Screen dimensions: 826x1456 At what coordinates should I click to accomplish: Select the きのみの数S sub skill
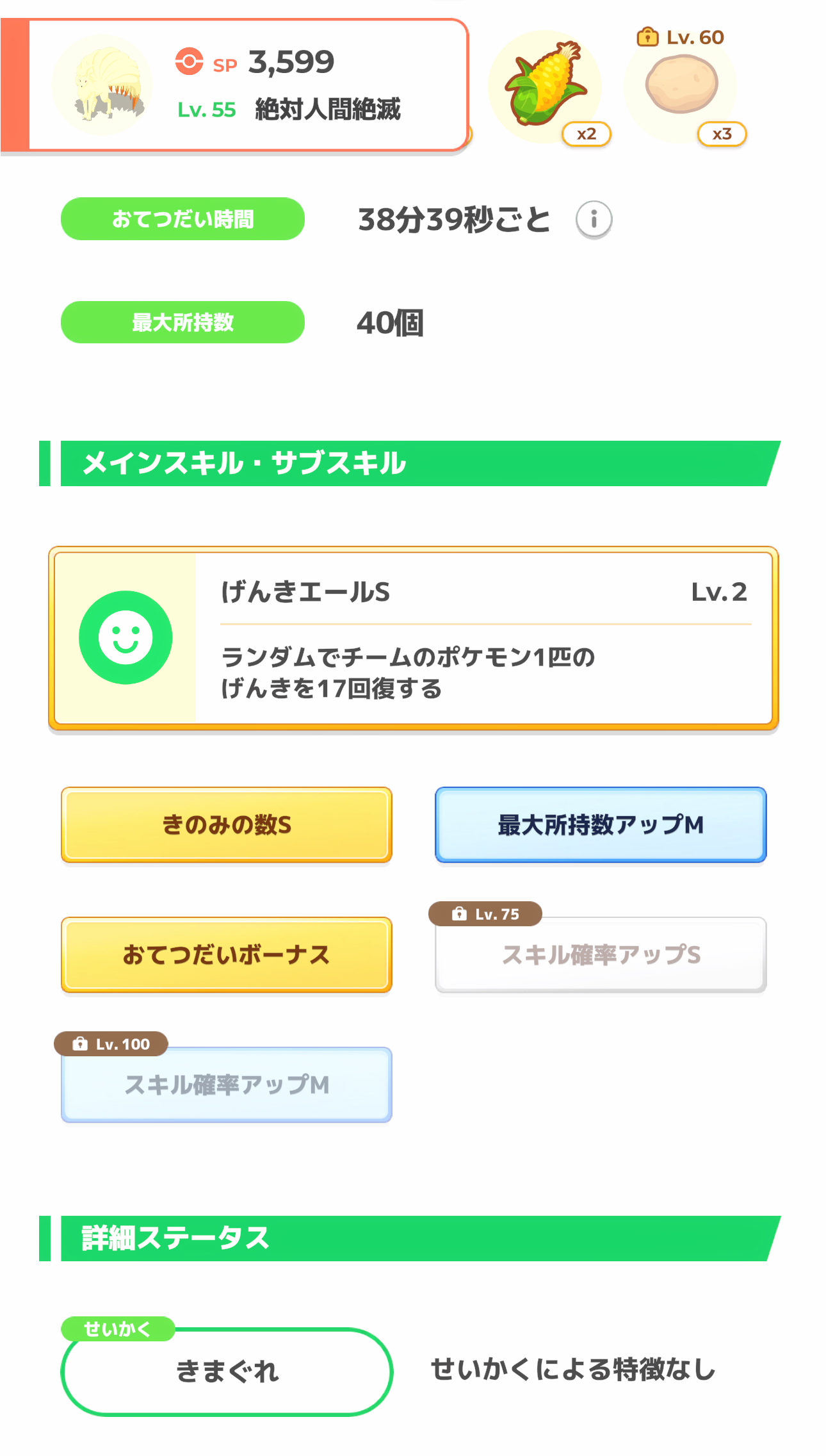click(x=227, y=824)
